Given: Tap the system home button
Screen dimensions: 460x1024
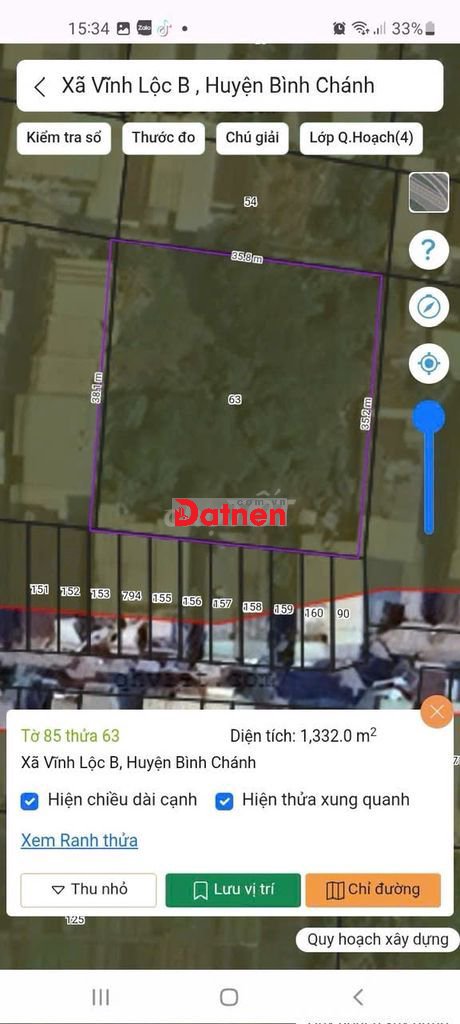Looking at the screenshot, I should click(229, 997).
